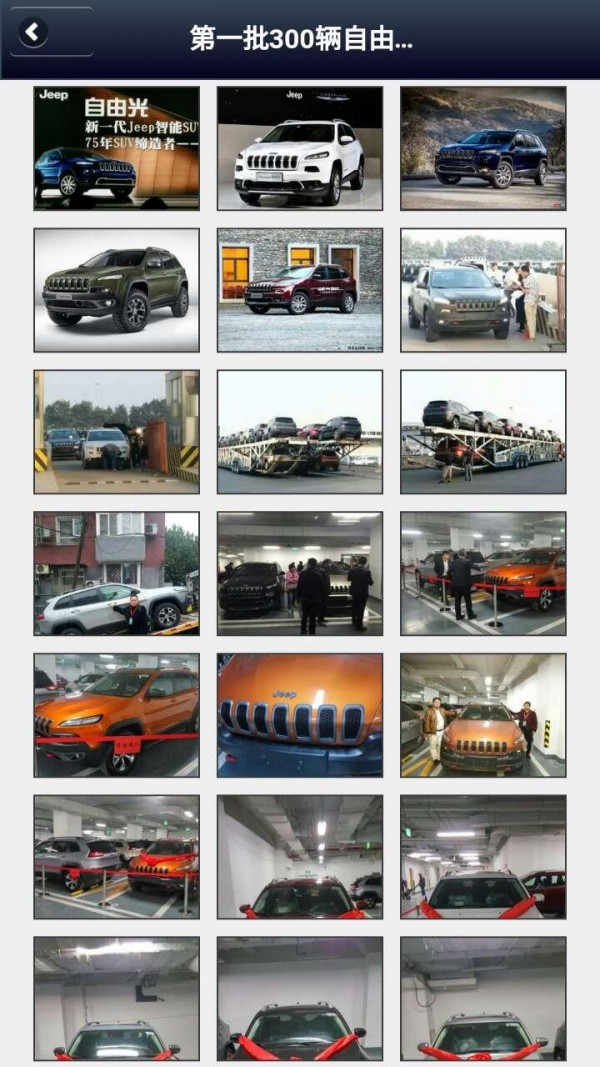Go back using the top-left arrow
This screenshot has height=1067, width=600.
[33, 32]
